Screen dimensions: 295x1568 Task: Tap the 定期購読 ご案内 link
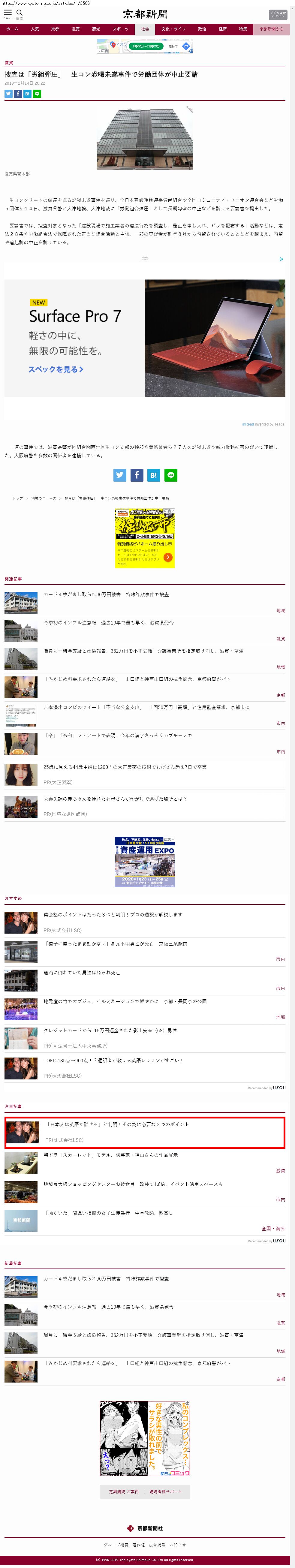[x=123, y=1491]
